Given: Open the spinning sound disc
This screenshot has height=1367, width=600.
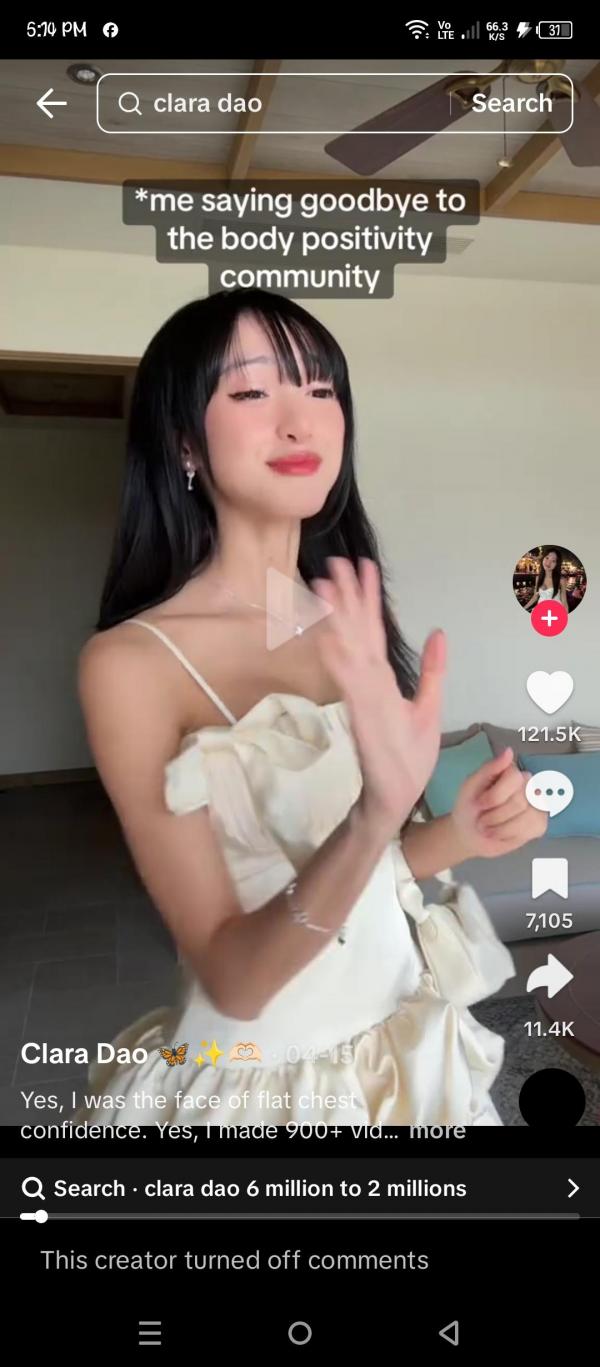Looking at the screenshot, I should 551,1100.
